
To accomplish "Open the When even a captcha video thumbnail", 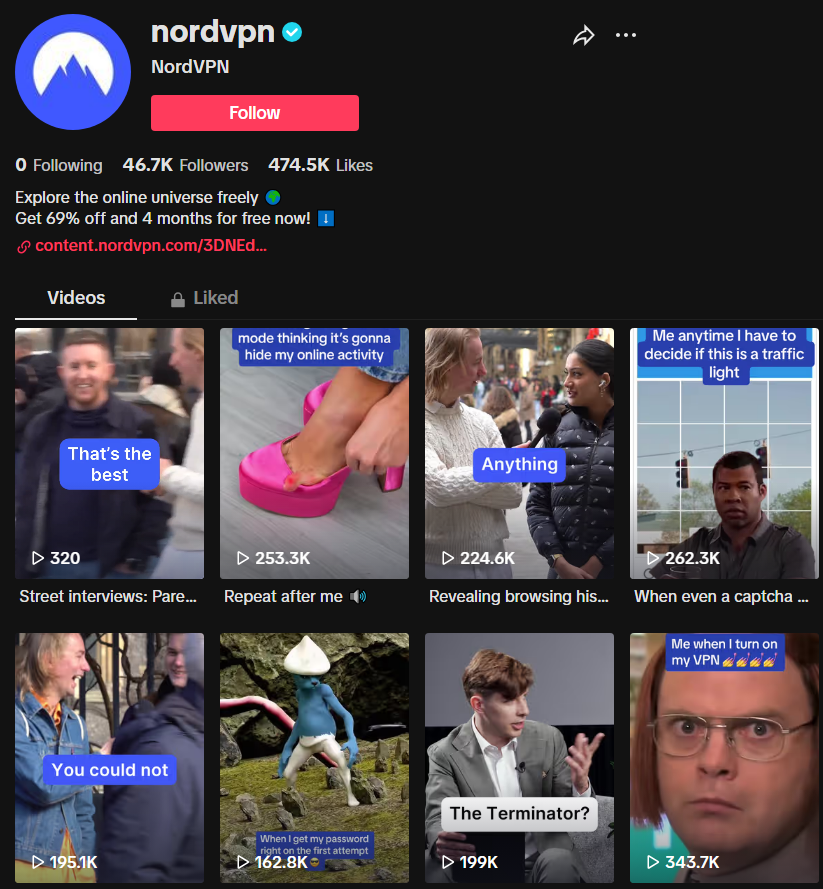I will tap(723, 452).
